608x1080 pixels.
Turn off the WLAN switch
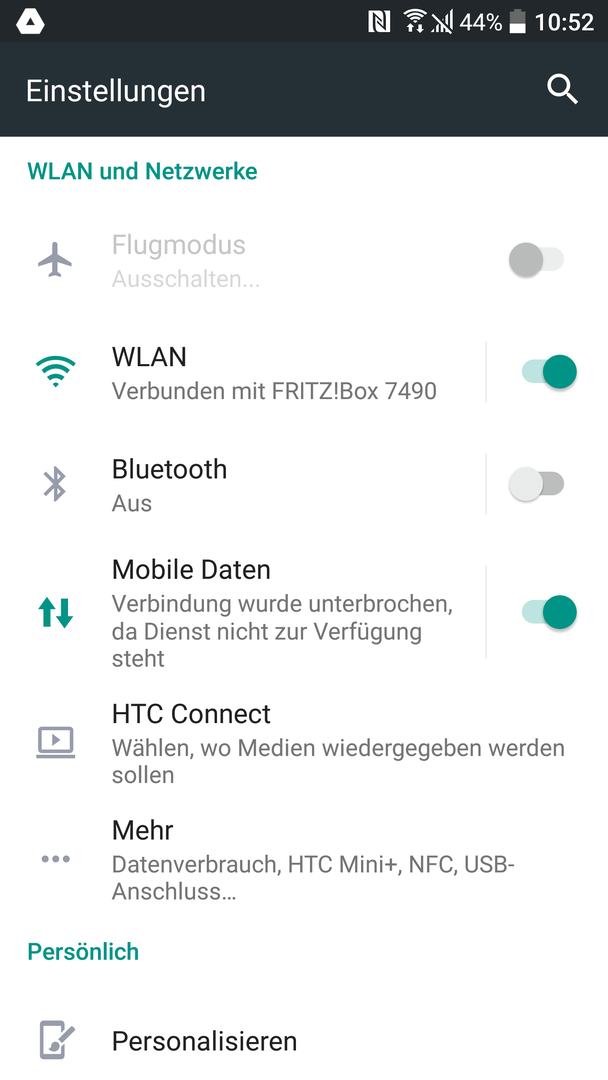[549, 372]
